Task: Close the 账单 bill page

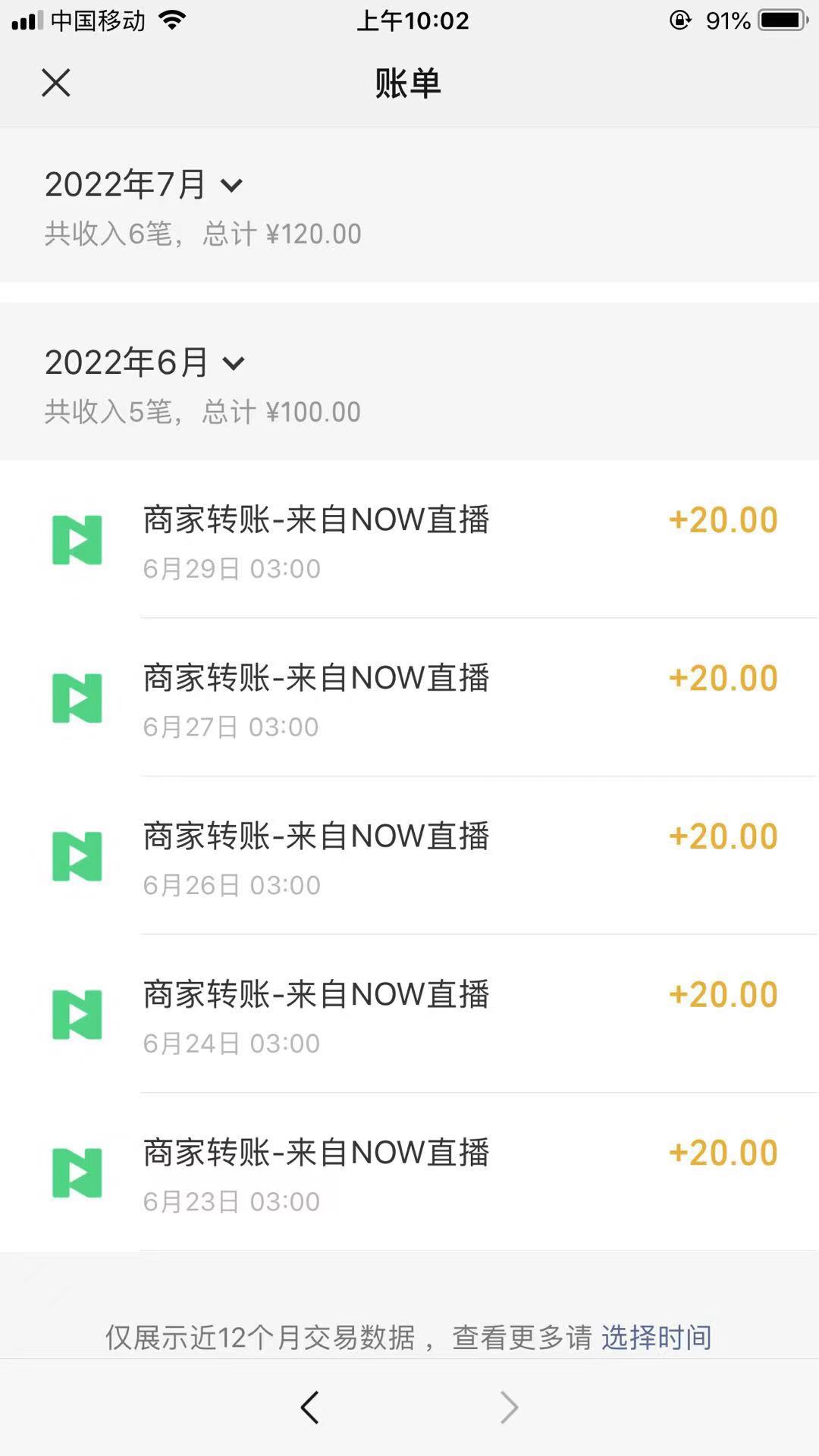Action: 55,83
